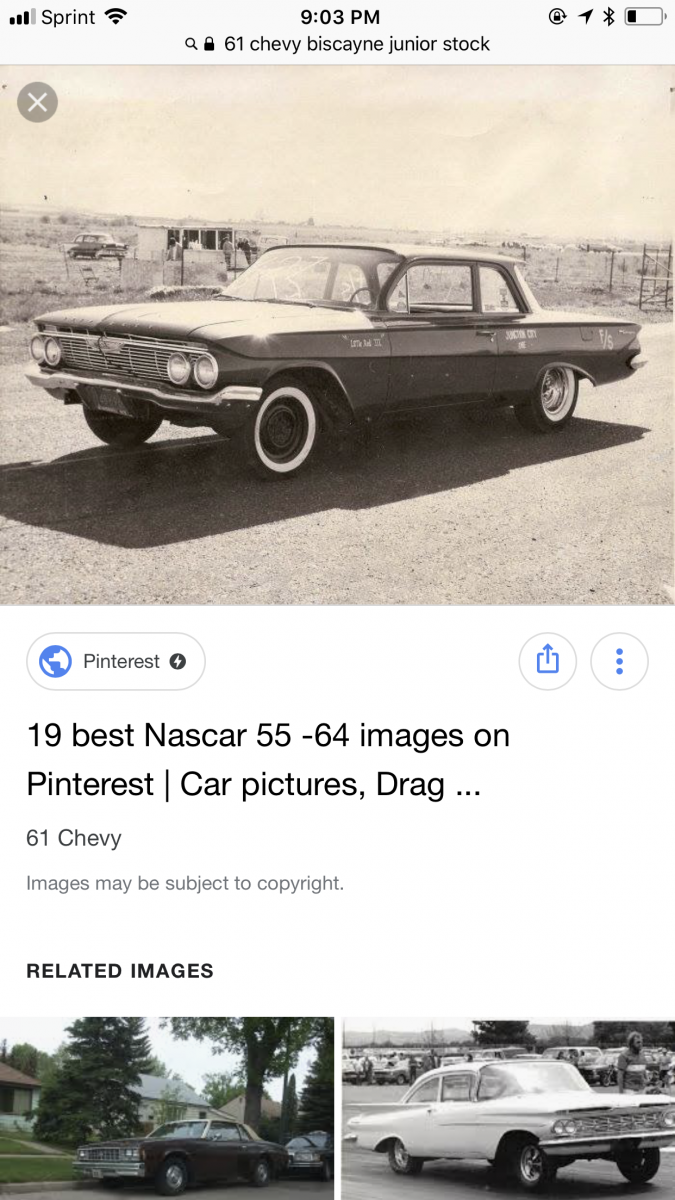
Task: Visit the Pinterest source page
Action: click(x=116, y=661)
